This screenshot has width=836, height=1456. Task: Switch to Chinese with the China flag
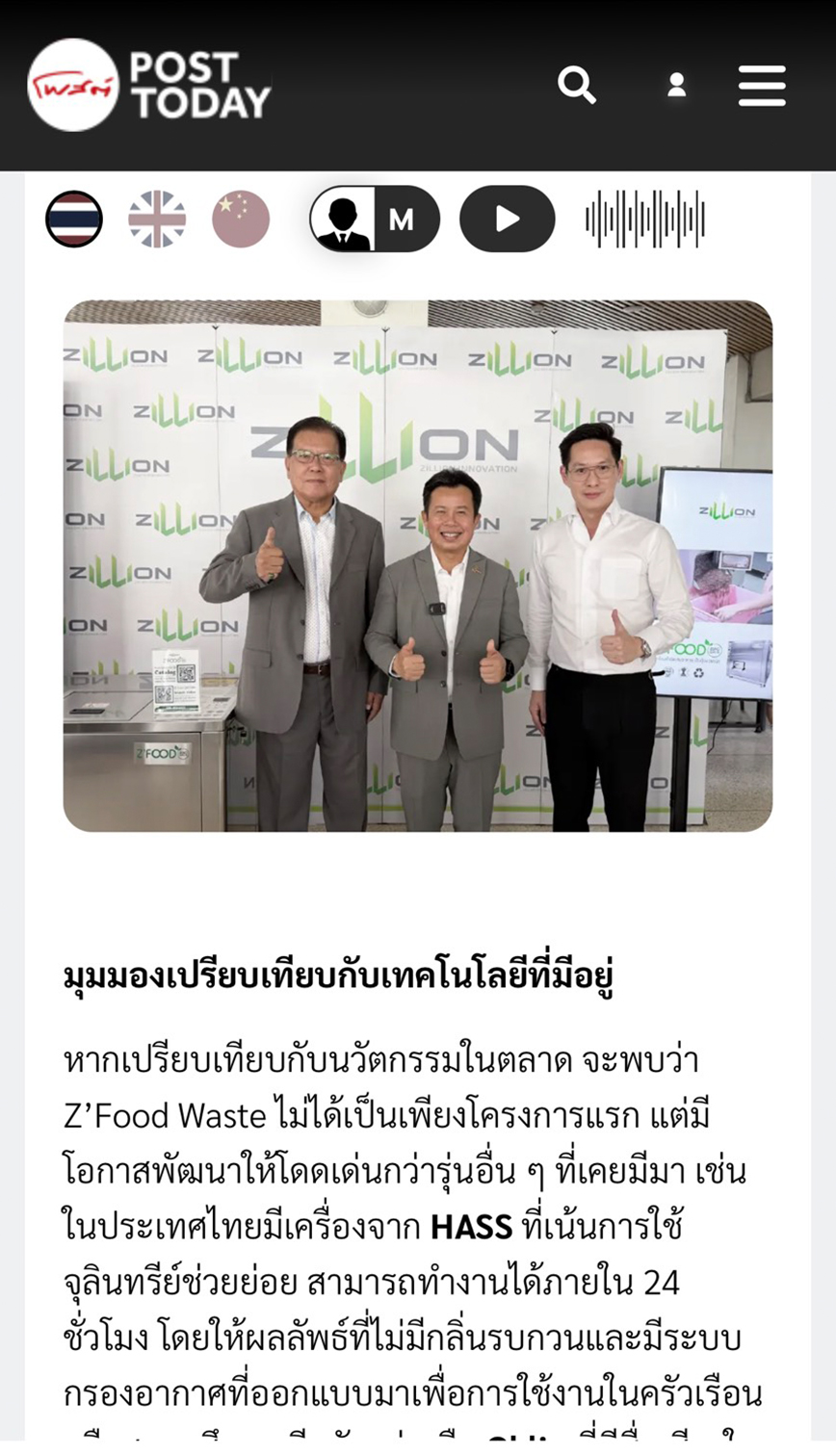pos(241,220)
